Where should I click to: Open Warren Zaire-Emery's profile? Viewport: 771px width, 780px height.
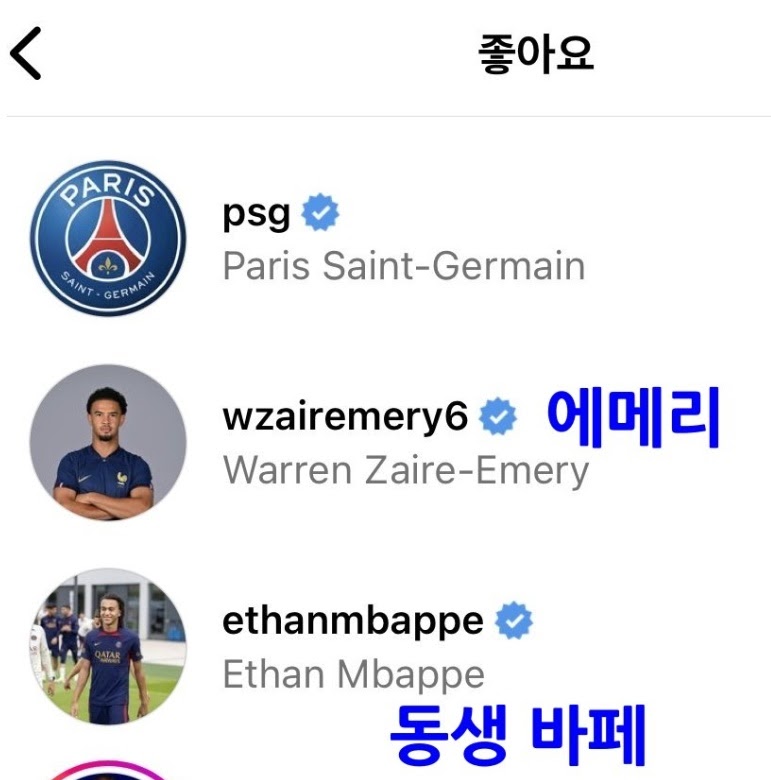pyautogui.click(x=345, y=418)
